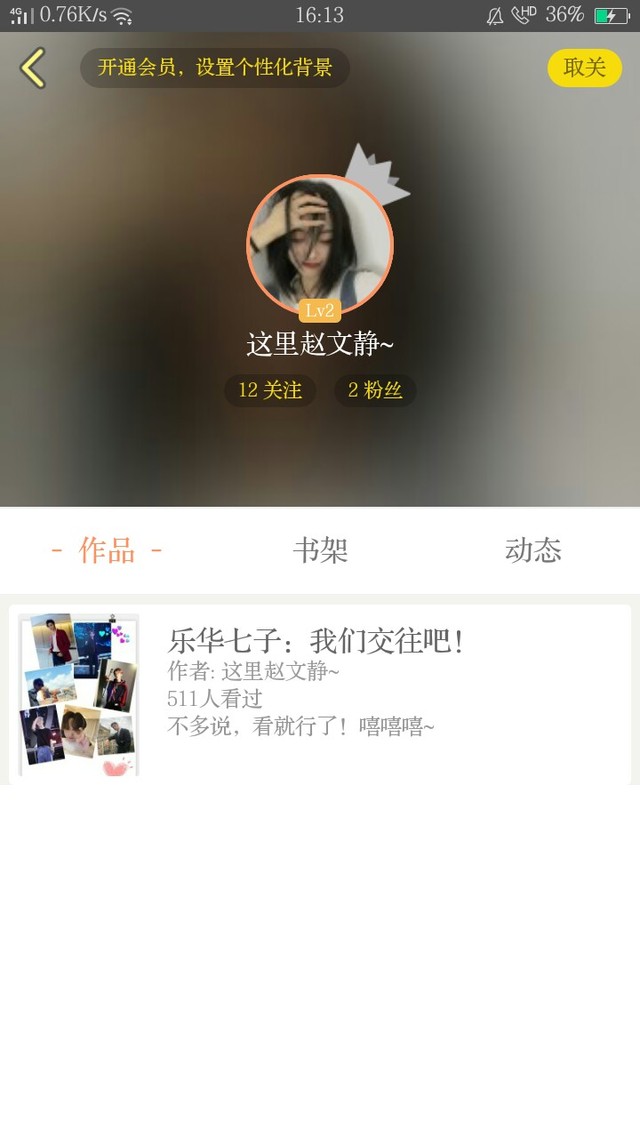Unfollow with the 取关 button
The width and height of the screenshot is (640, 1138).
tap(584, 68)
